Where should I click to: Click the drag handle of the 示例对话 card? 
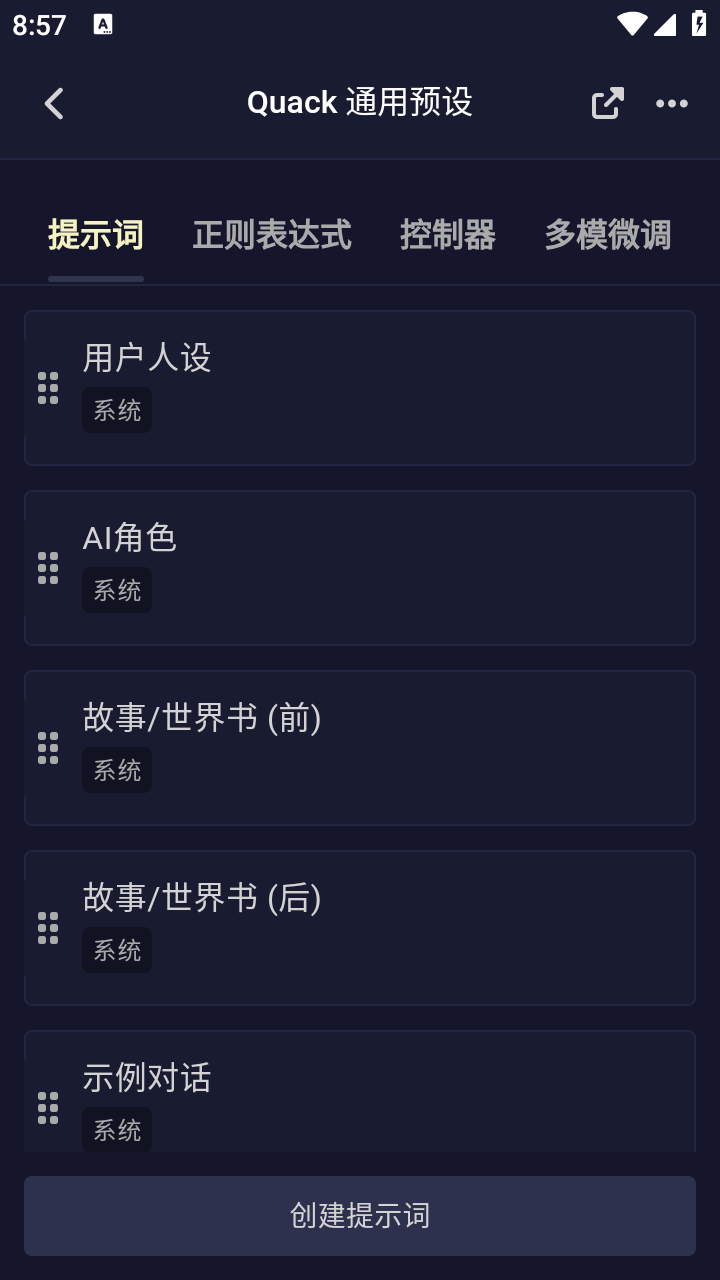point(47,1107)
